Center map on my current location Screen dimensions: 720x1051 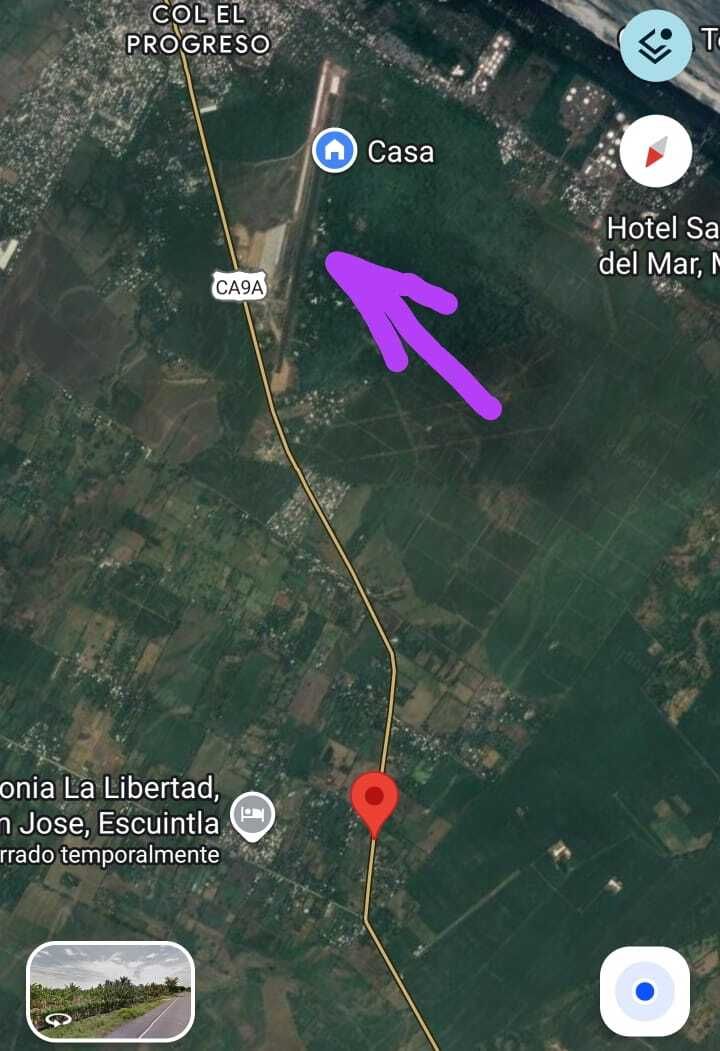coord(645,991)
